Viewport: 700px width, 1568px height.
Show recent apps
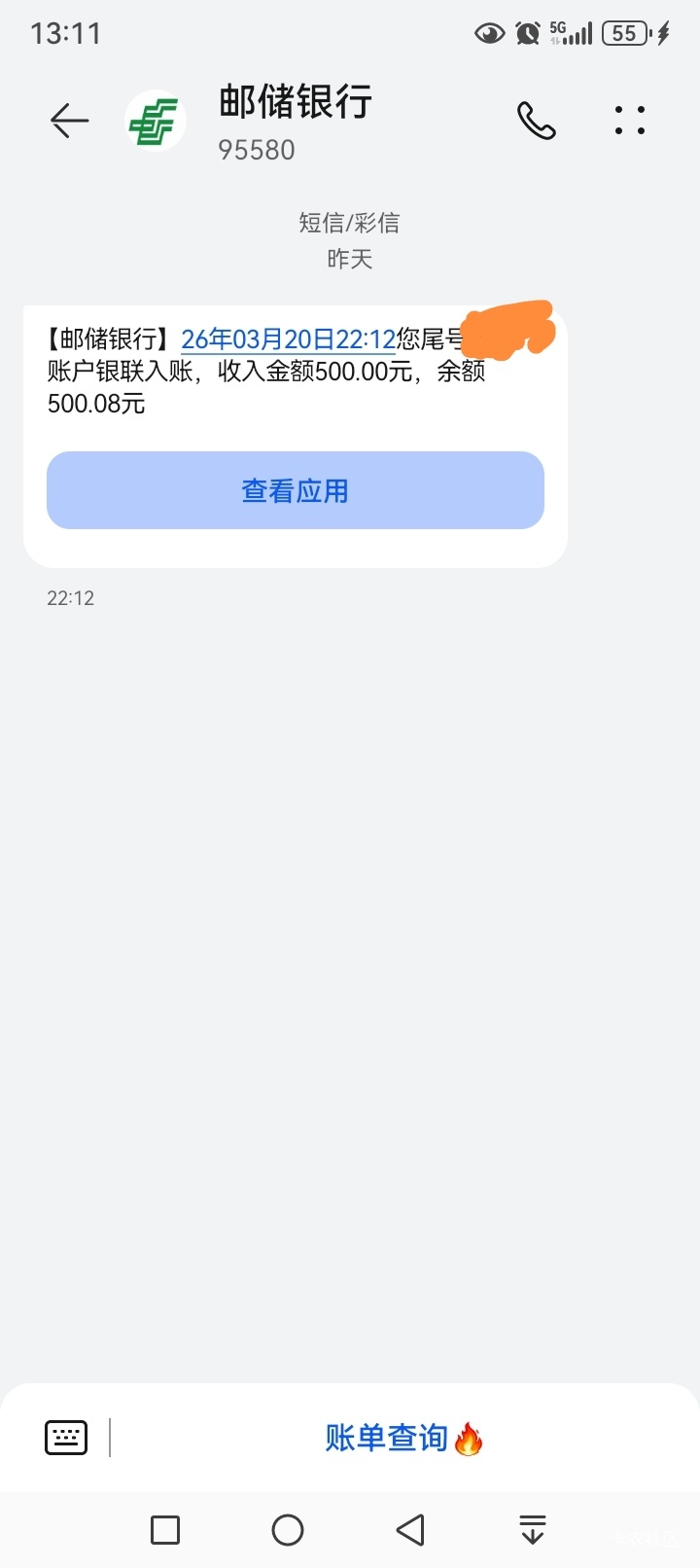click(x=165, y=1530)
